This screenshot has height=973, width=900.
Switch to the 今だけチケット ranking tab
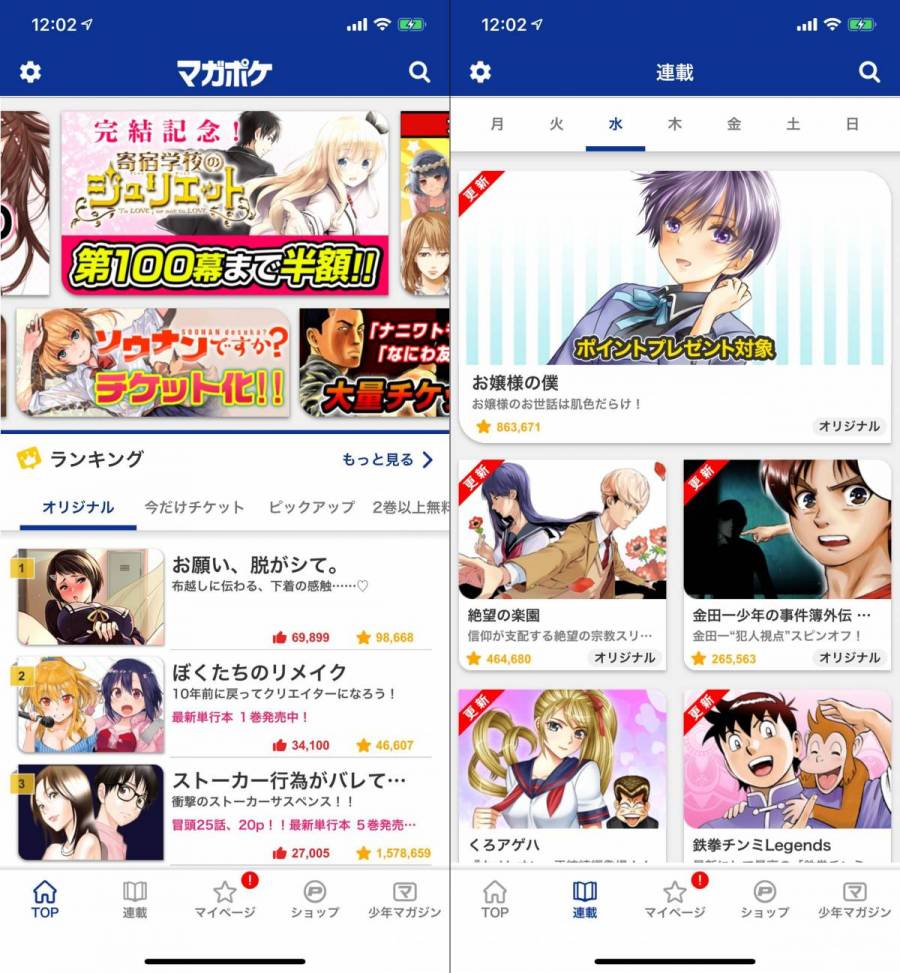(x=194, y=507)
